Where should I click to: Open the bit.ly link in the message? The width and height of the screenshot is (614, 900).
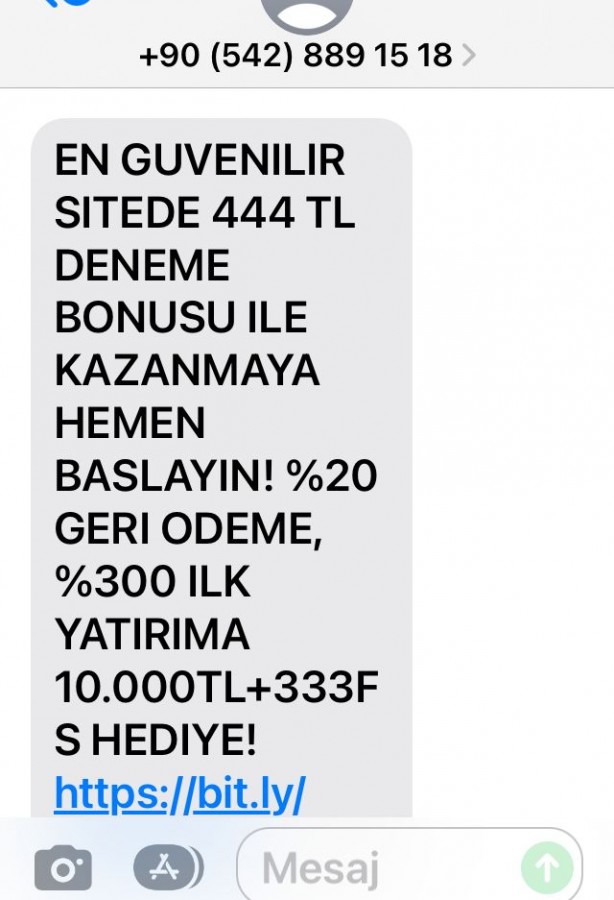[180, 794]
